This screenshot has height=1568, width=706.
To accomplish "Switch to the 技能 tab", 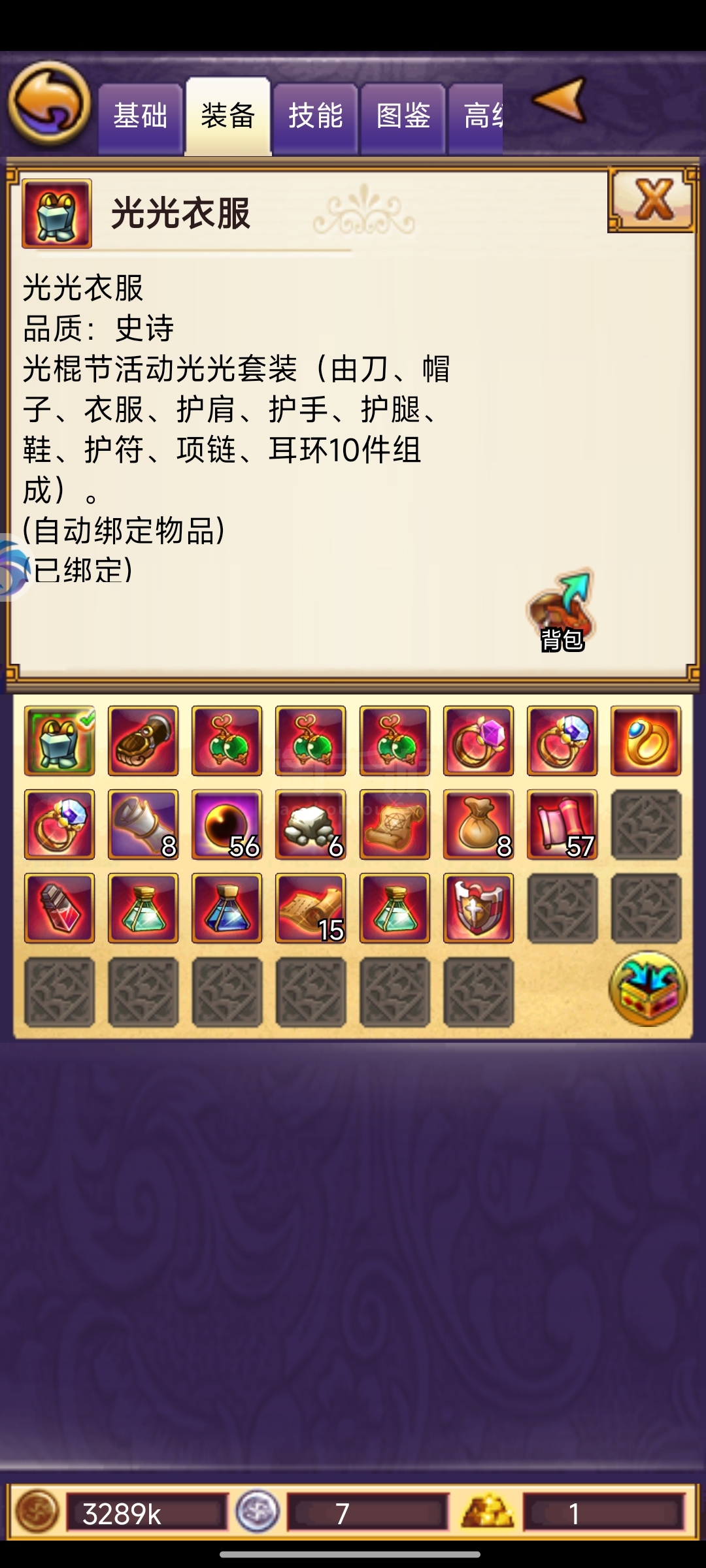I will tap(316, 118).
